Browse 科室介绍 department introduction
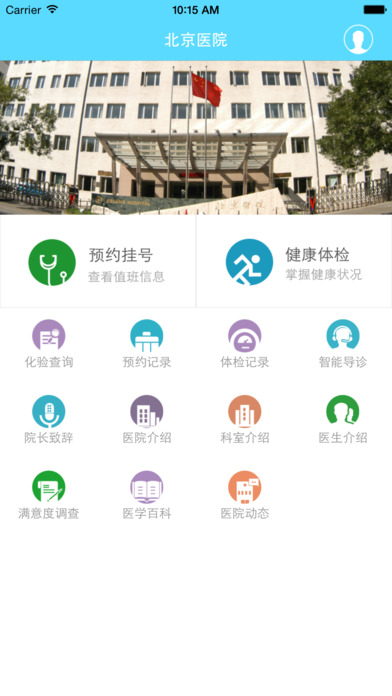 245,420
